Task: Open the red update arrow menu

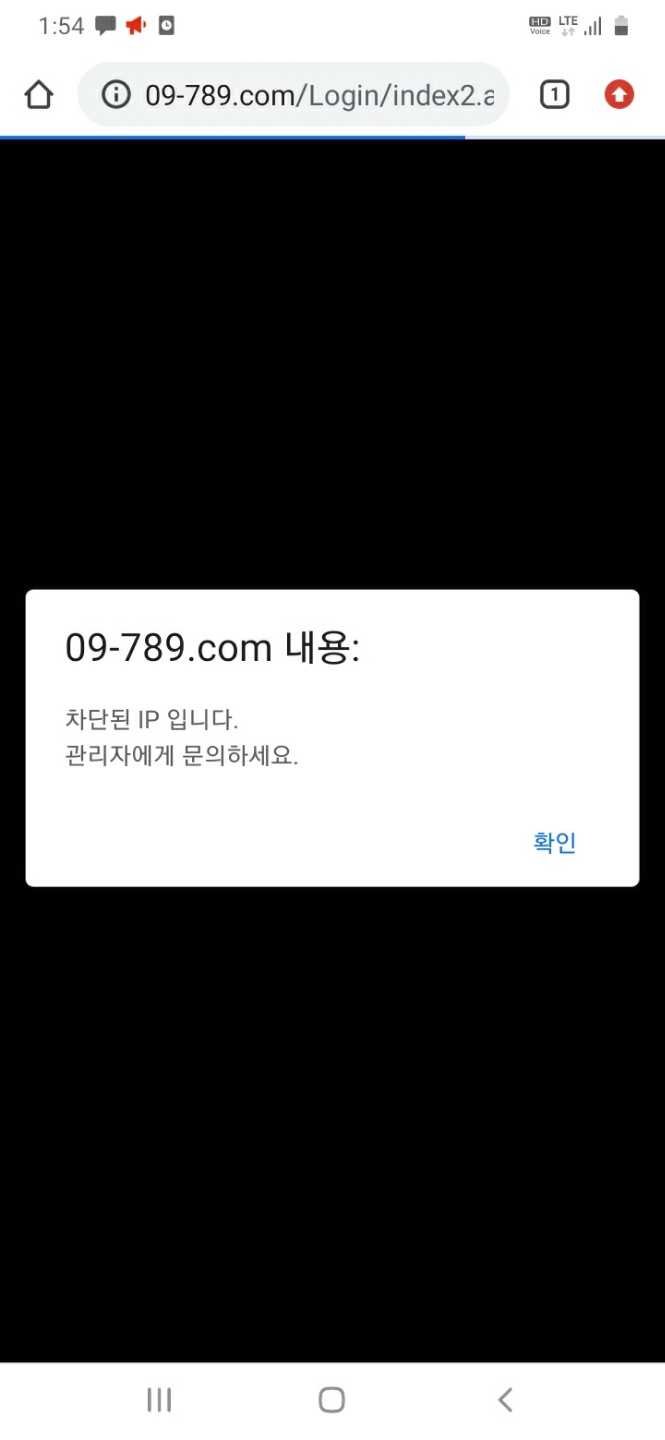Action: pyautogui.click(x=619, y=95)
